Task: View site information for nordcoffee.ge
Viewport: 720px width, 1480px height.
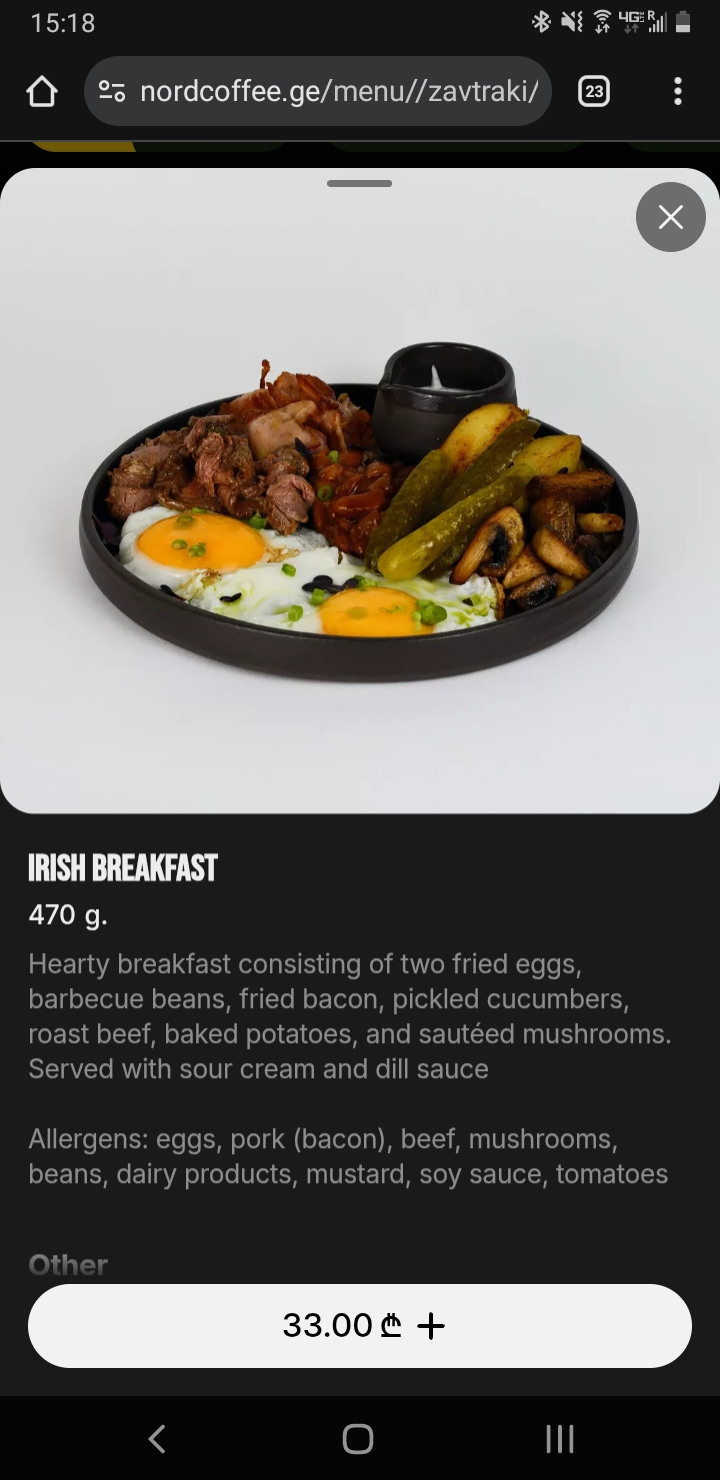Action: 112,92
